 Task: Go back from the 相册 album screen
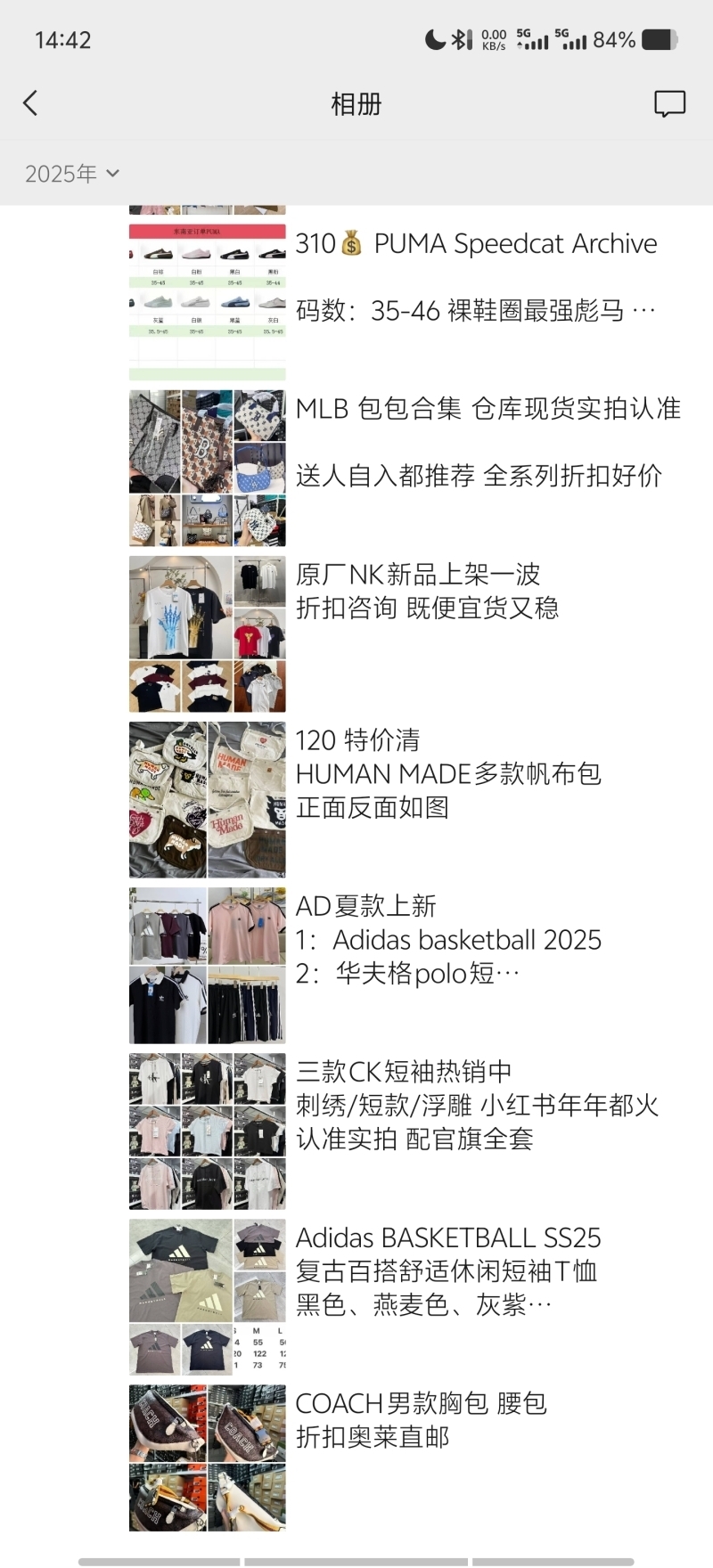(30, 103)
